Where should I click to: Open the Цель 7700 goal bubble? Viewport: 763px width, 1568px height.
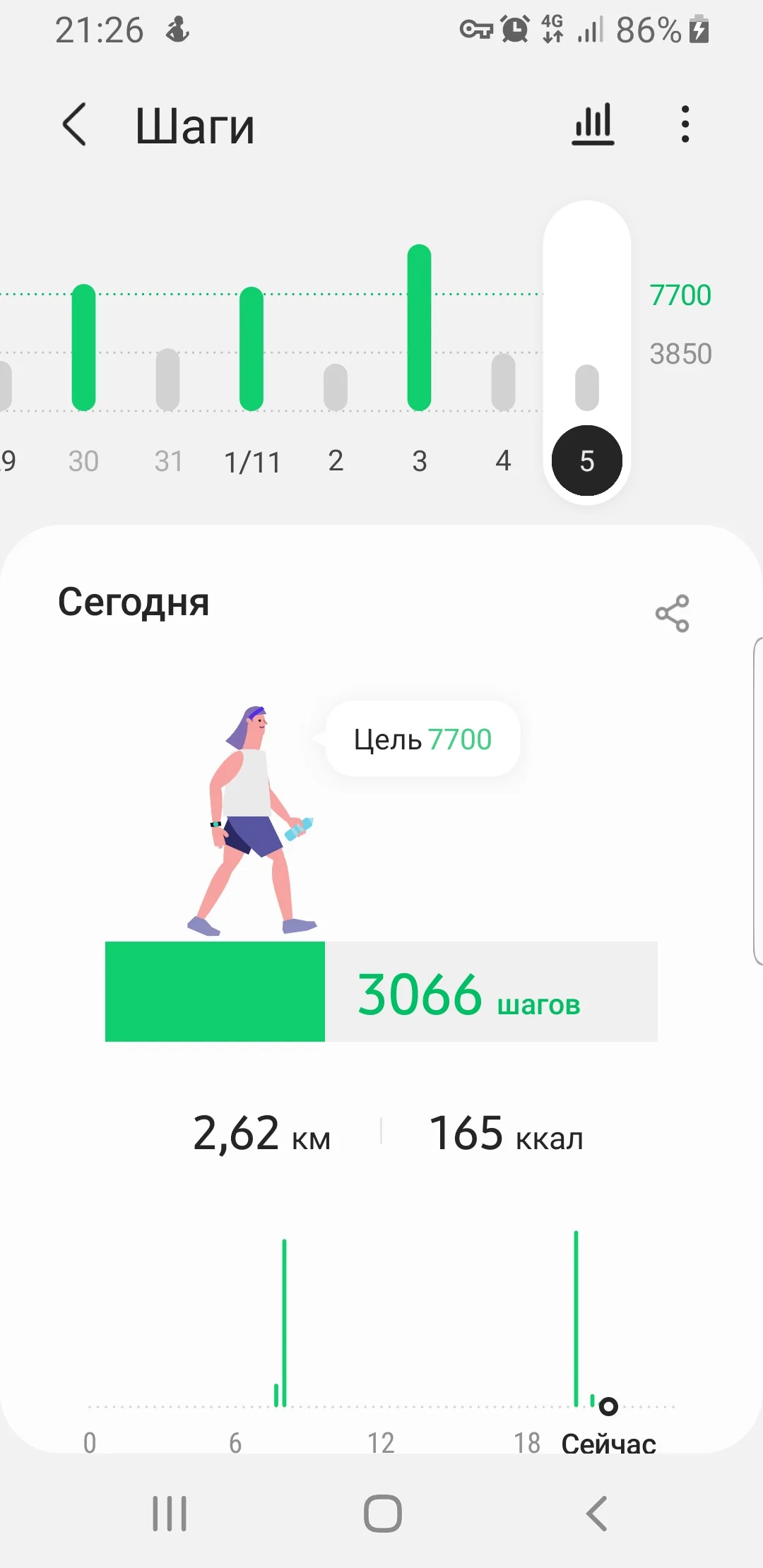click(422, 739)
